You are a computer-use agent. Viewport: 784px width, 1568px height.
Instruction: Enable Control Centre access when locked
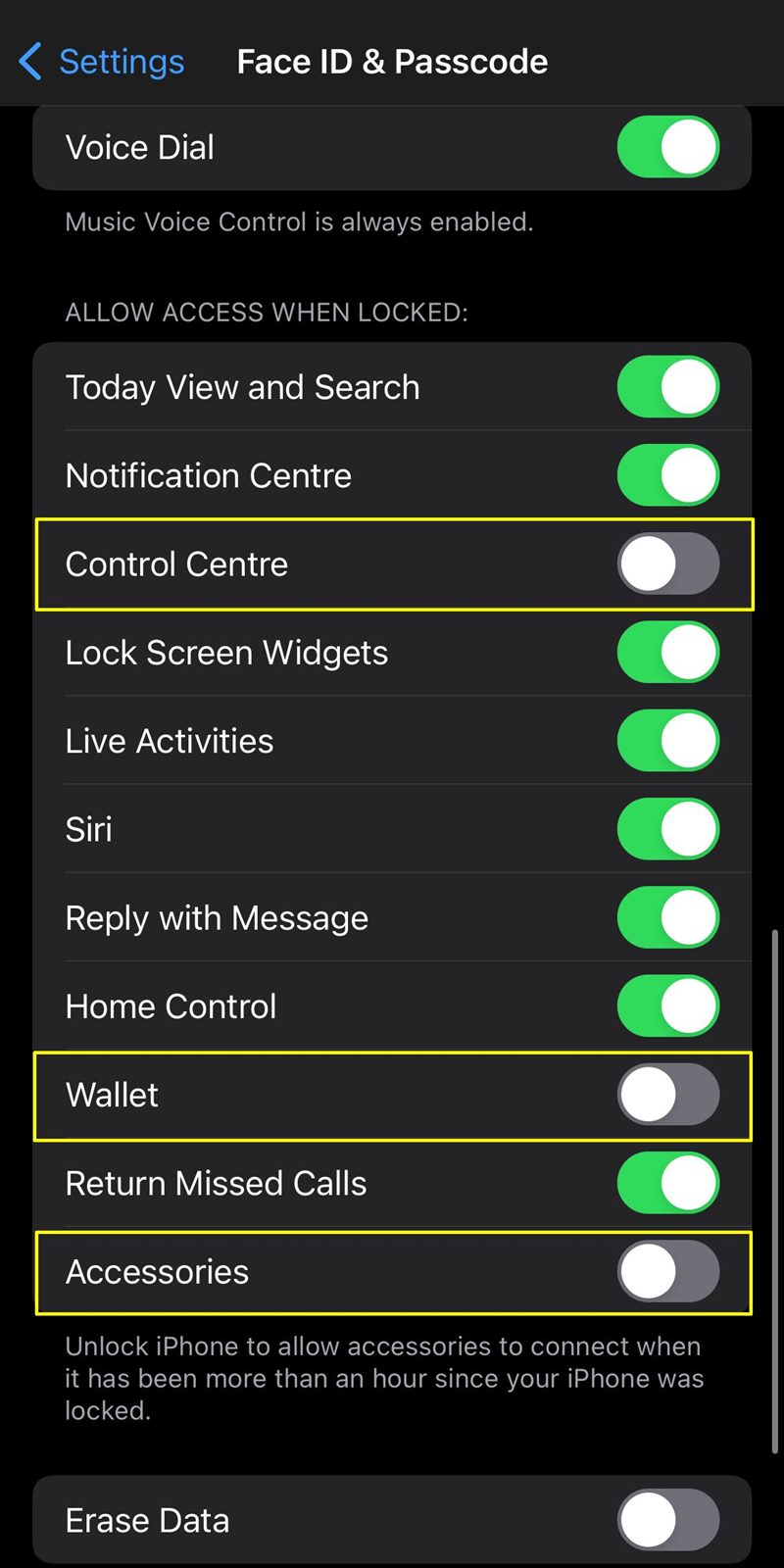click(x=668, y=563)
